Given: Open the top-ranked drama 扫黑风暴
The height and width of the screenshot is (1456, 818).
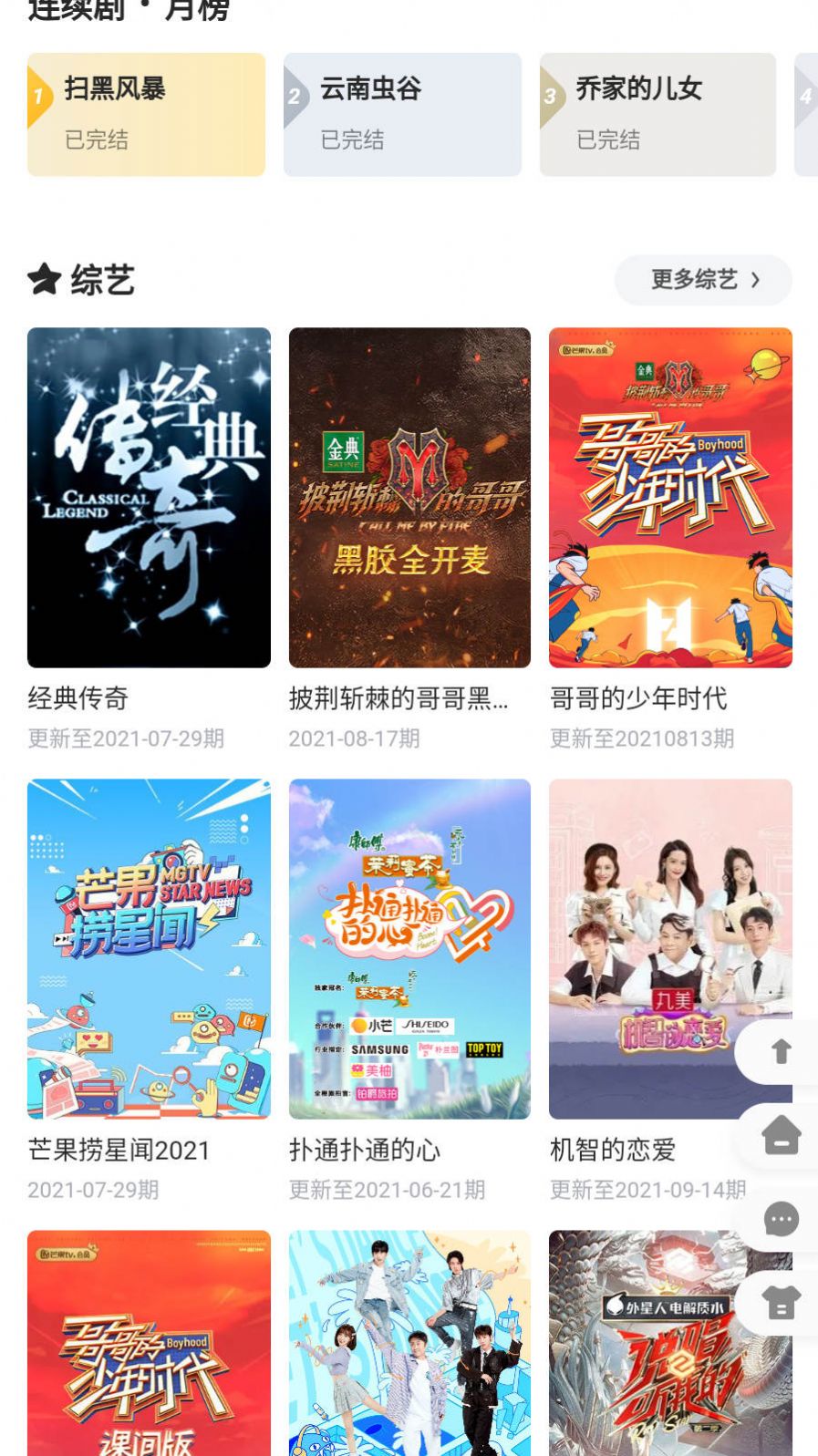Looking at the screenshot, I should (146, 114).
